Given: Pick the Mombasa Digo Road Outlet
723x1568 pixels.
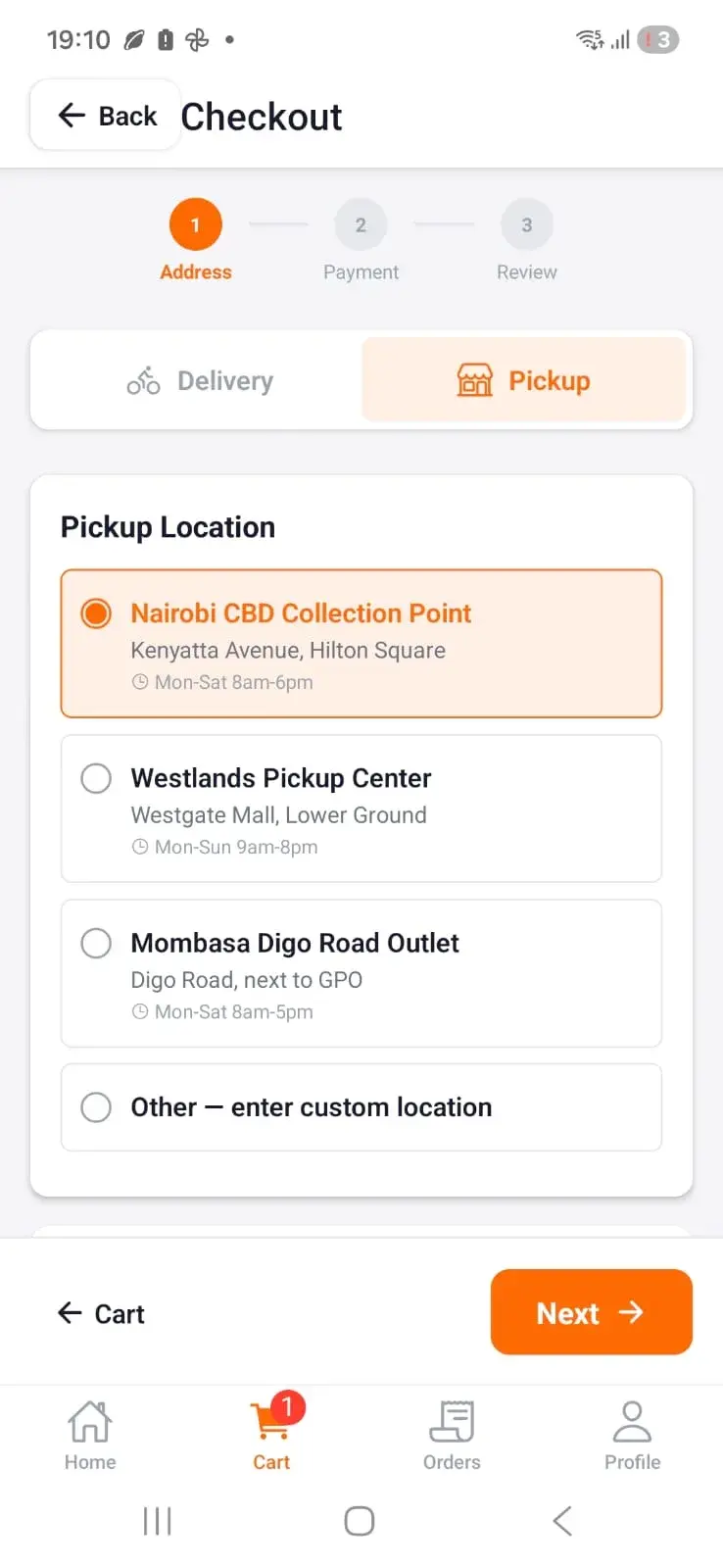Looking at the screenshot, I should [x=361, y=973].
